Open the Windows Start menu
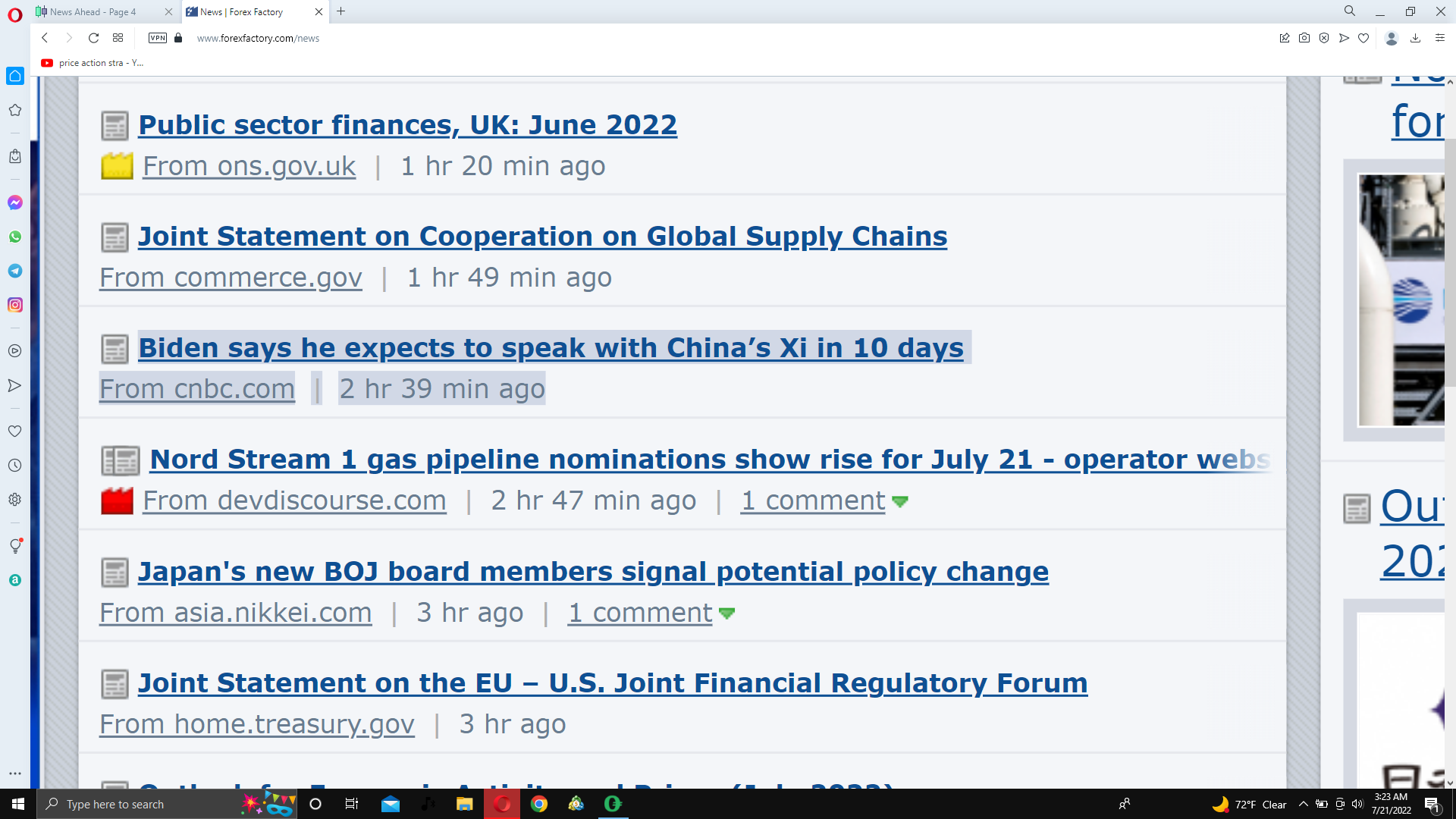 (x=18, y=804)
